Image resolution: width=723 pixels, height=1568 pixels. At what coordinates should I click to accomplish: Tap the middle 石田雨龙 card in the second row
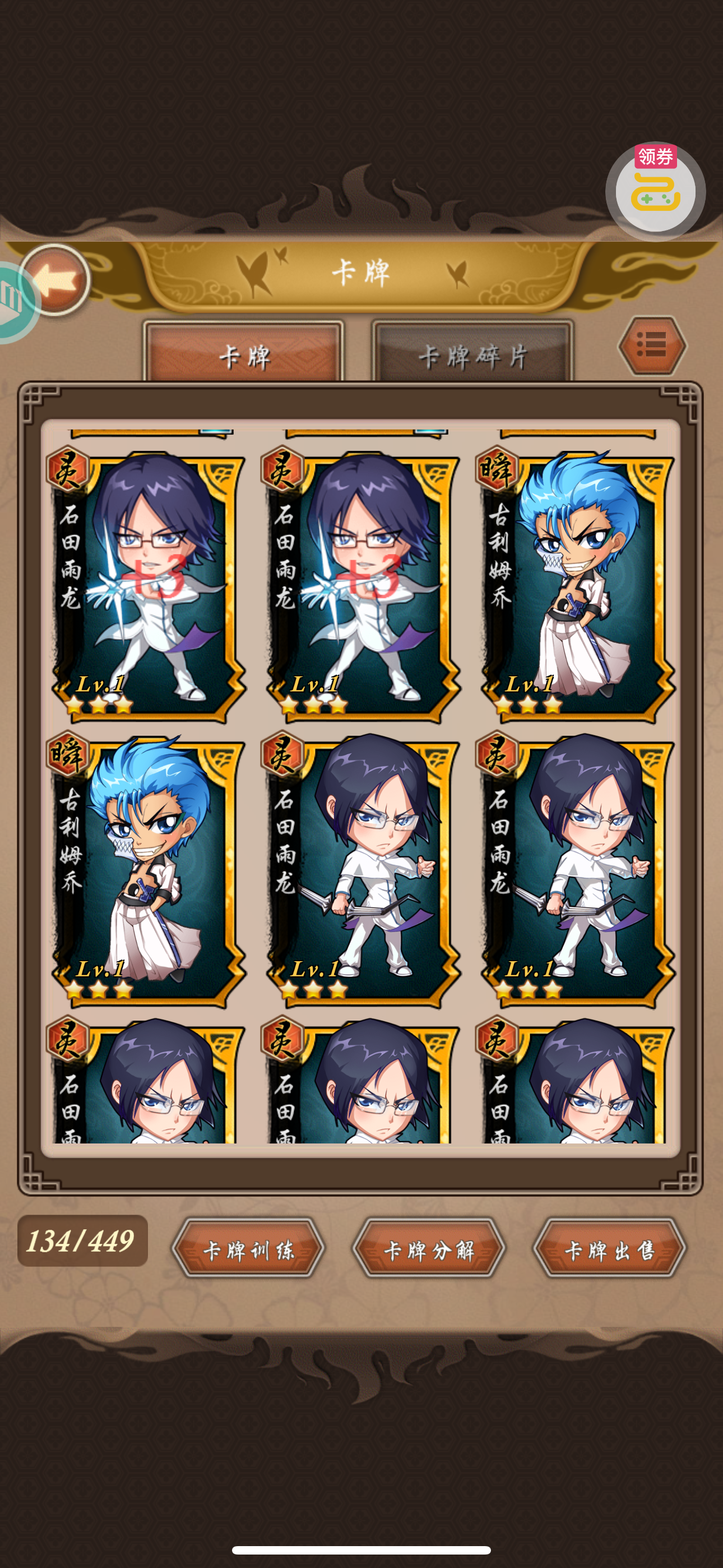point(361,869)
